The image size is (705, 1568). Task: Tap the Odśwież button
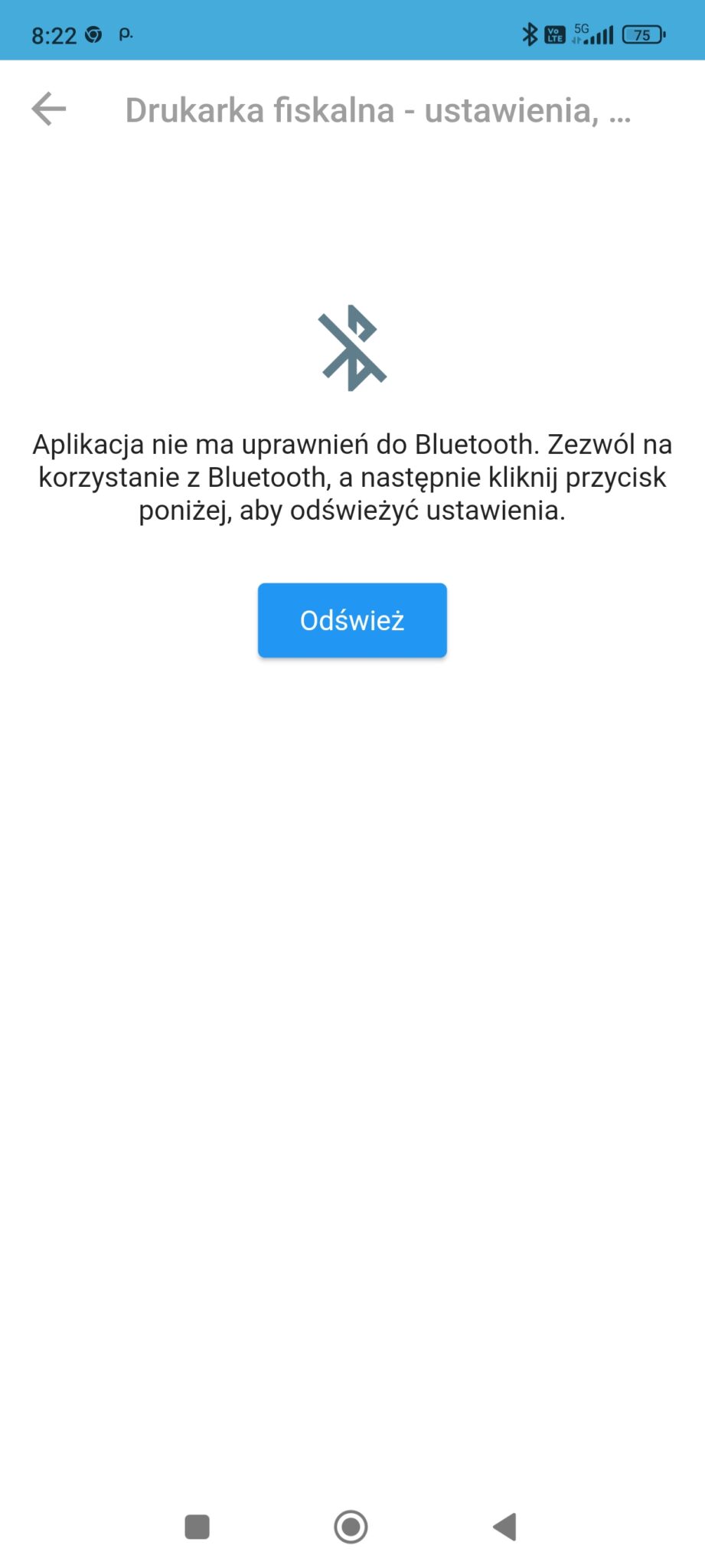352,620
